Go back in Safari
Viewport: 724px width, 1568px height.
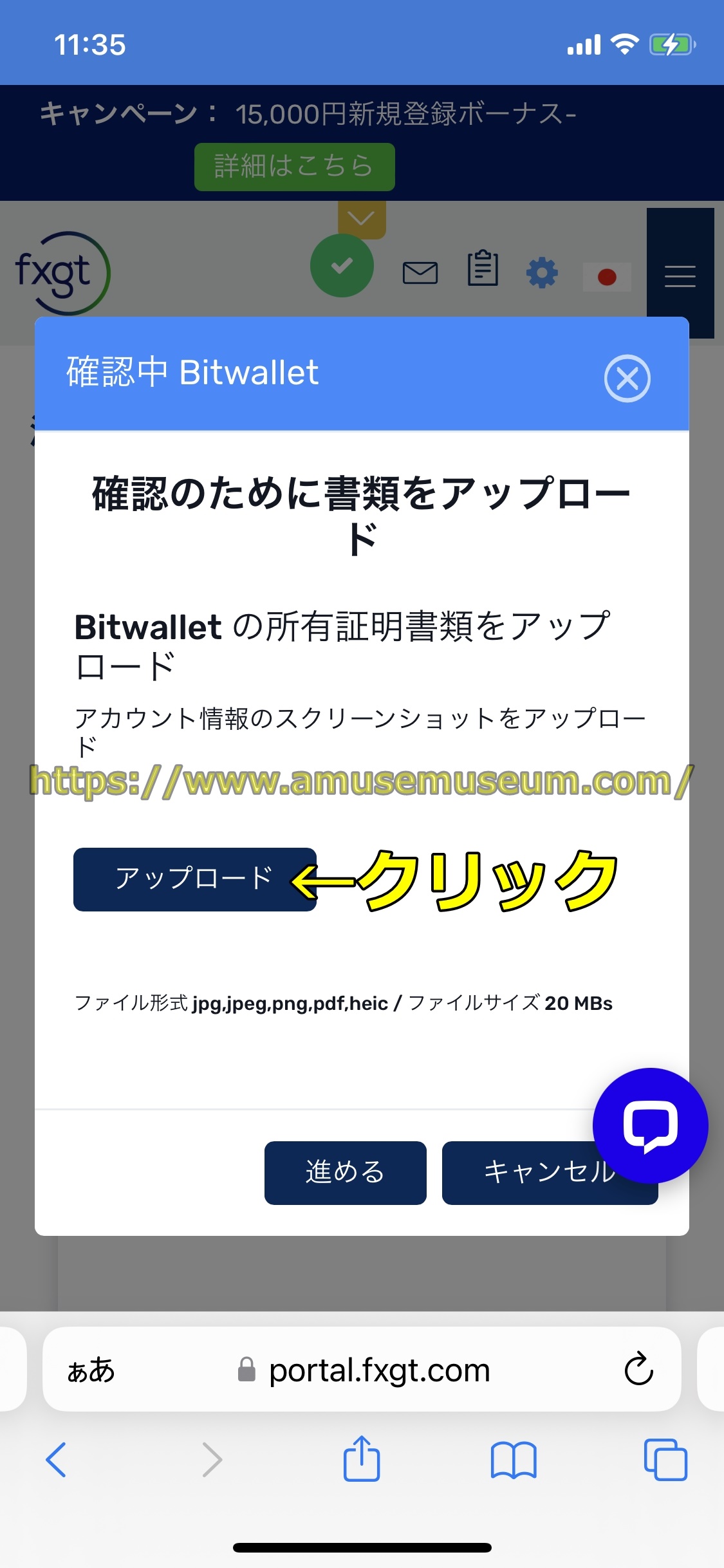pos(56,1459)
